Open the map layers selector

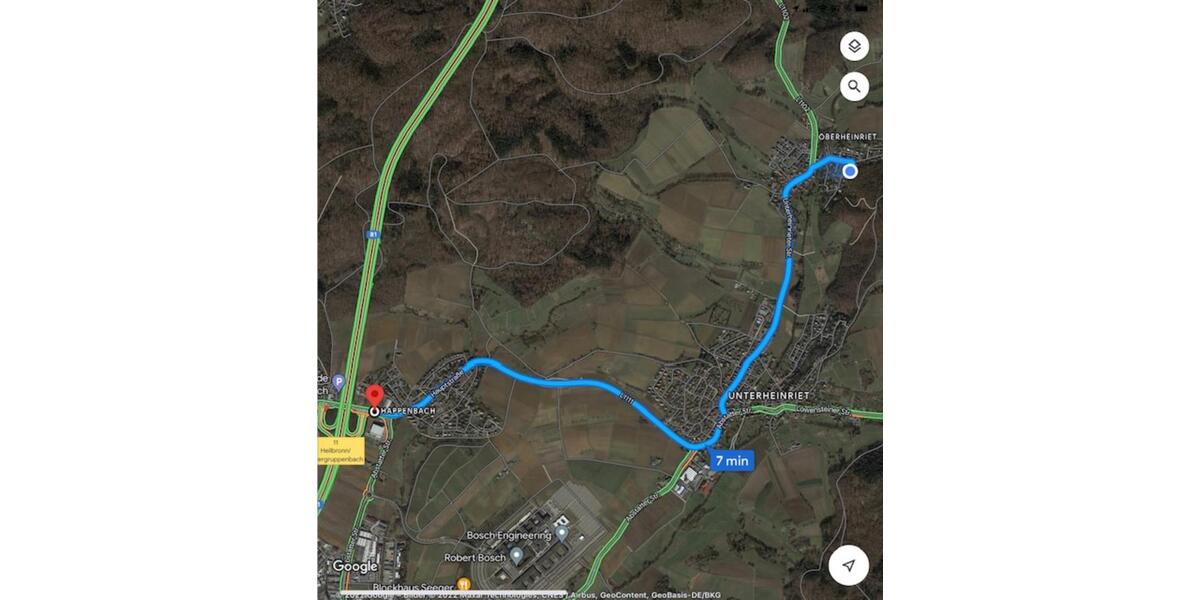point(853,47)
